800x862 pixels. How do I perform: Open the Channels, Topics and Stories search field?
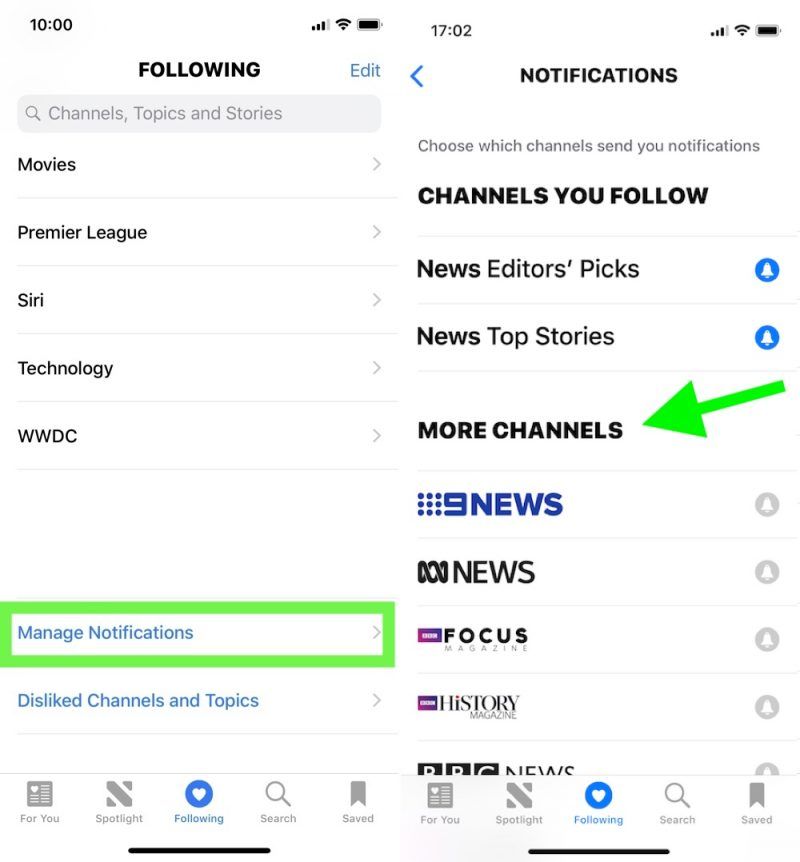click(x=199, y=113)
